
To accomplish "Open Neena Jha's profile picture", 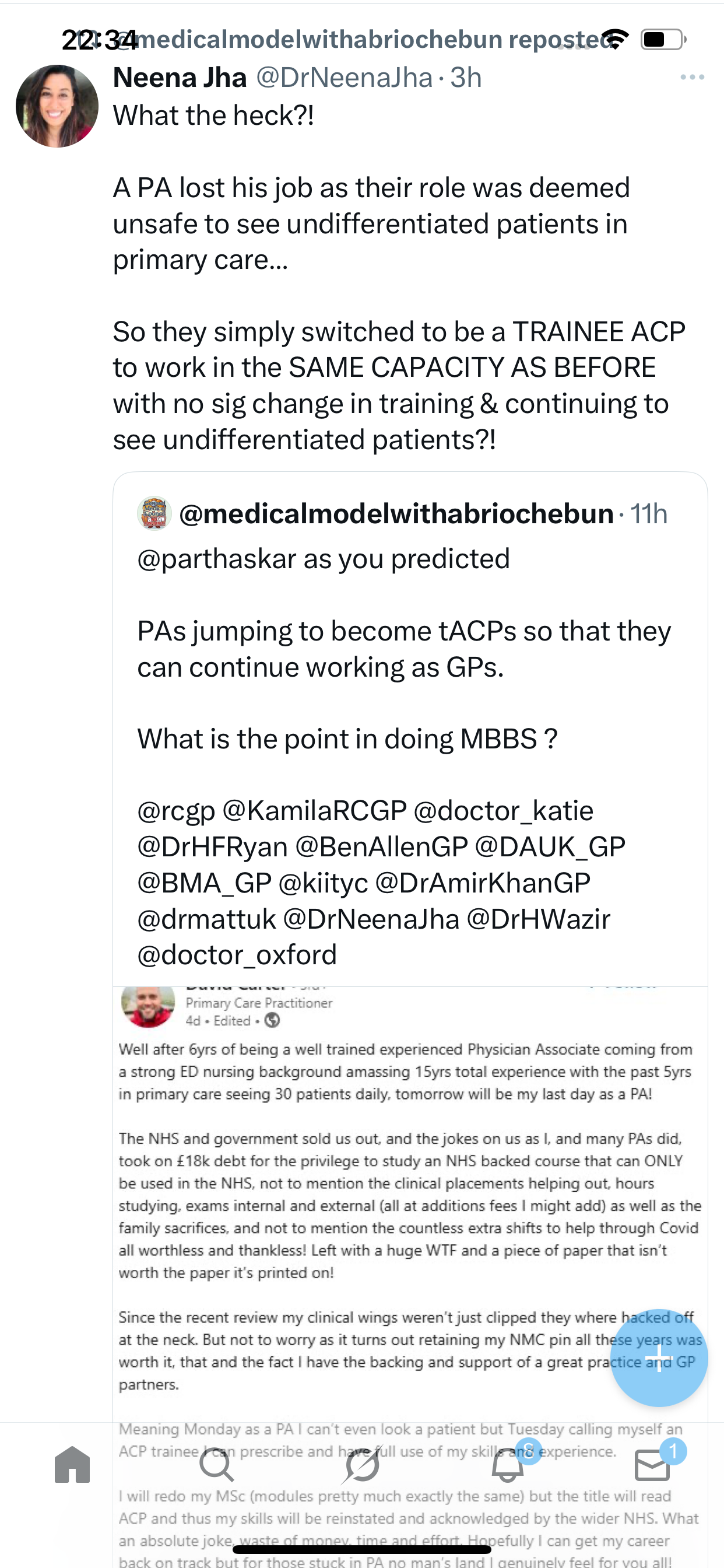I will 57,106.
